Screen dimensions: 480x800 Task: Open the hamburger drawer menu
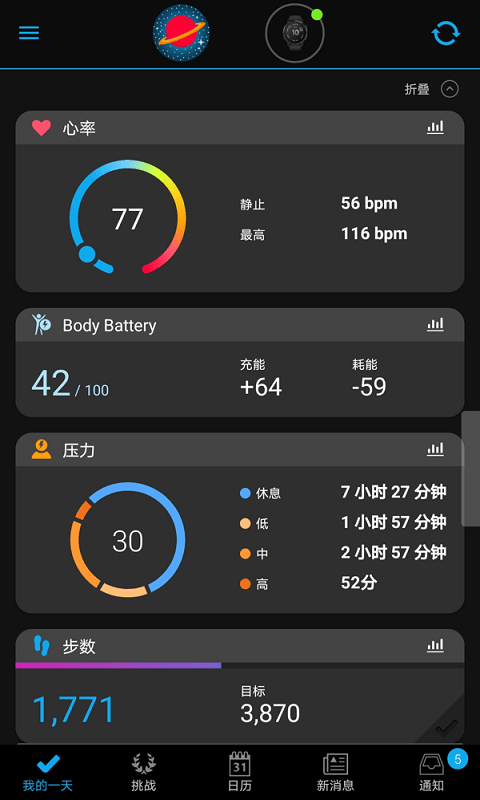pos(29,33)
